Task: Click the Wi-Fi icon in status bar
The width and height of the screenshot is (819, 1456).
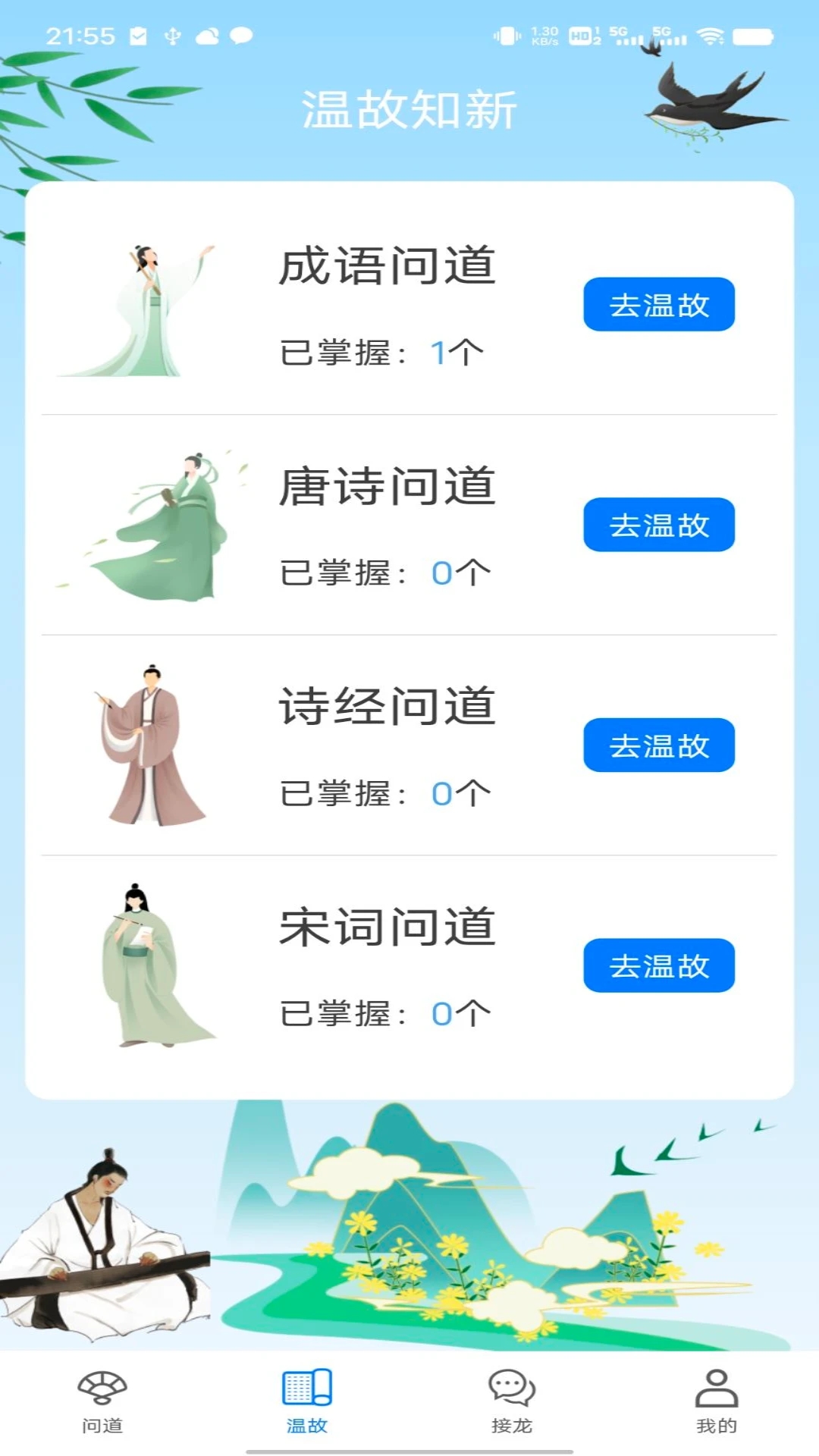Action: [711, 34]
